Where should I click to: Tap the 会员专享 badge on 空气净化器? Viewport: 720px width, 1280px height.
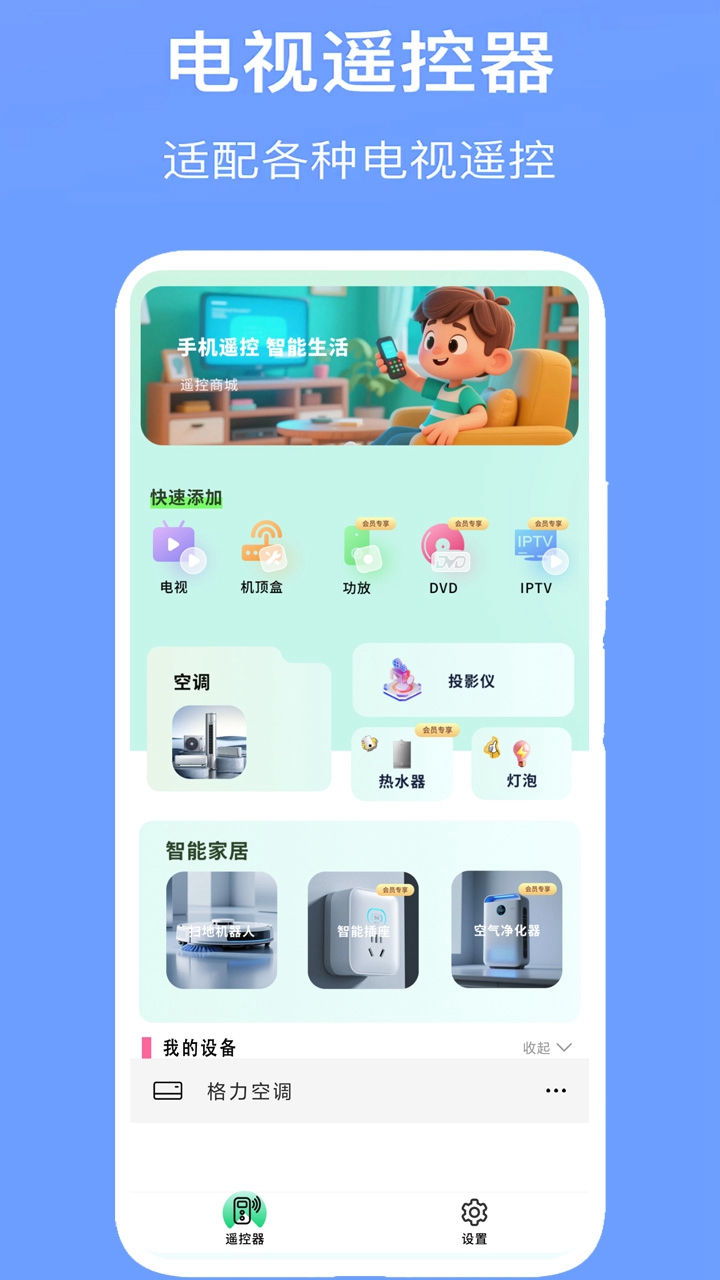click(541, 890)
